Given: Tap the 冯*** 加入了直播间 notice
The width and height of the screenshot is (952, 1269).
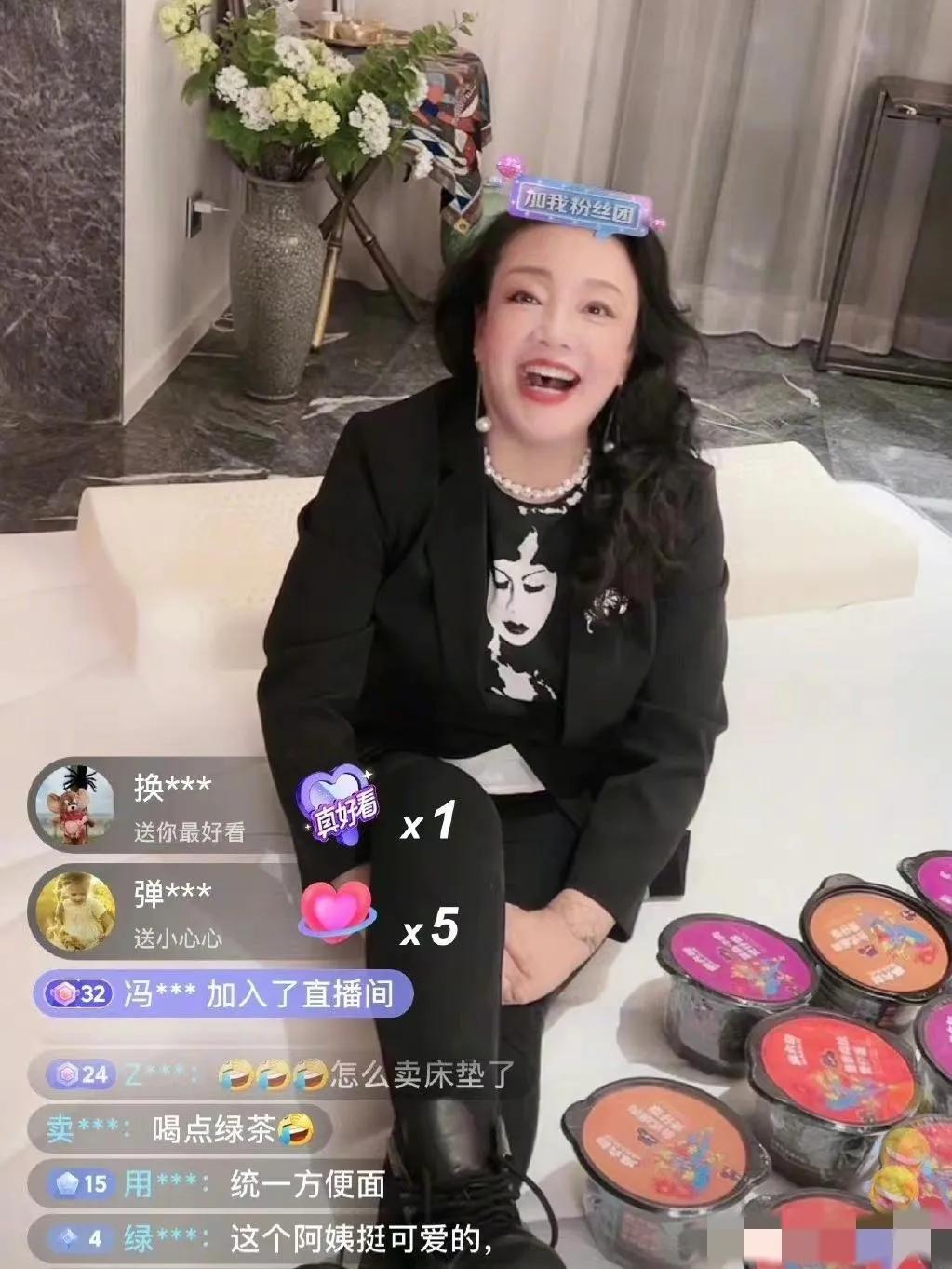Looking at the screenshot, I should (223, 993).
